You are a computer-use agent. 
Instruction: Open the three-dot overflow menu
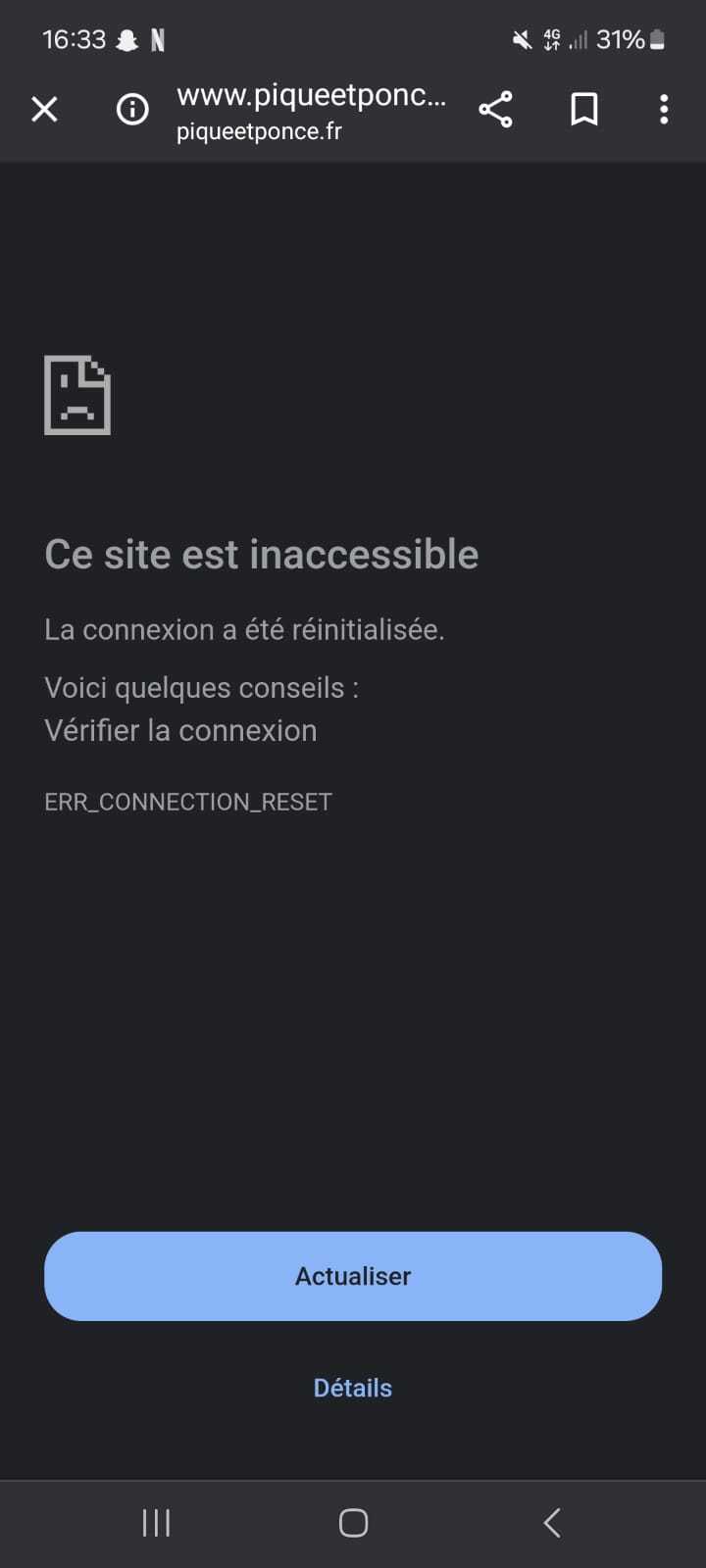coord(664,109)
